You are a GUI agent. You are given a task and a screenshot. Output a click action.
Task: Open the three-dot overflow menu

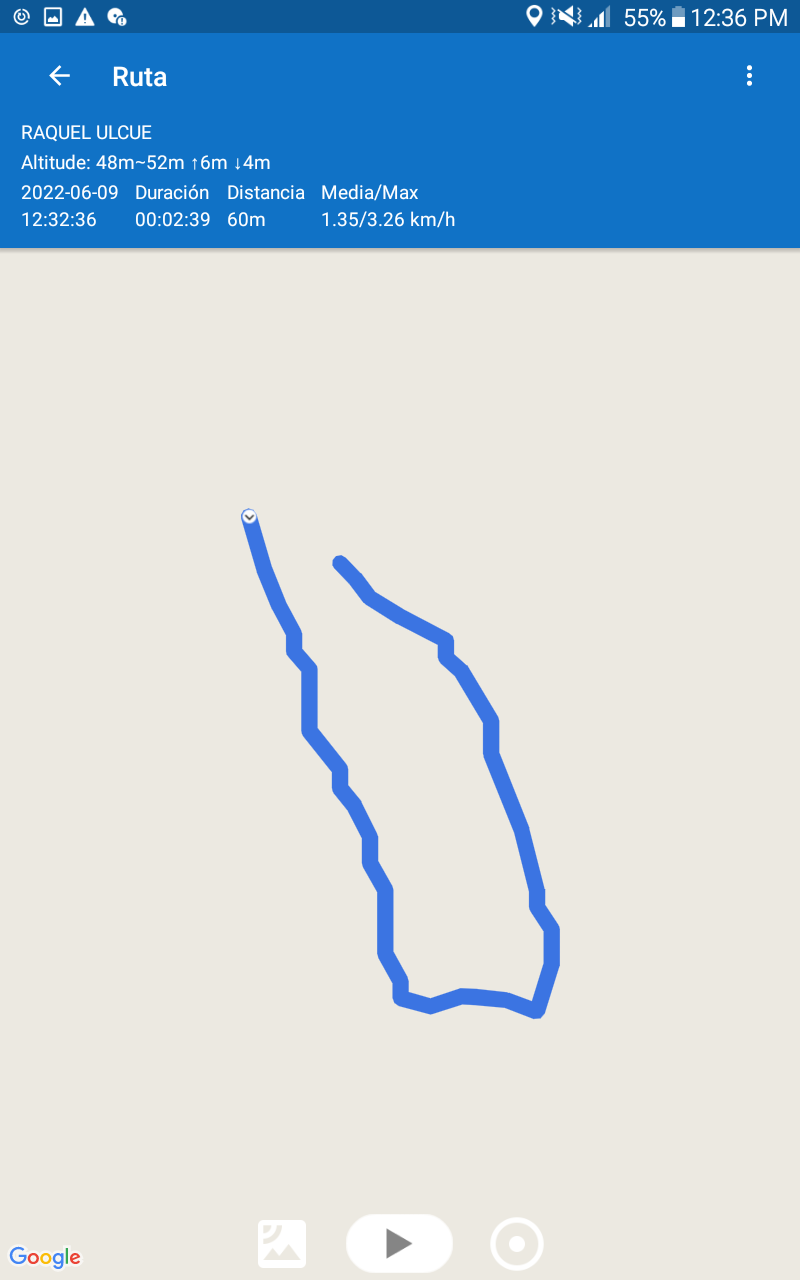(749, 76)
